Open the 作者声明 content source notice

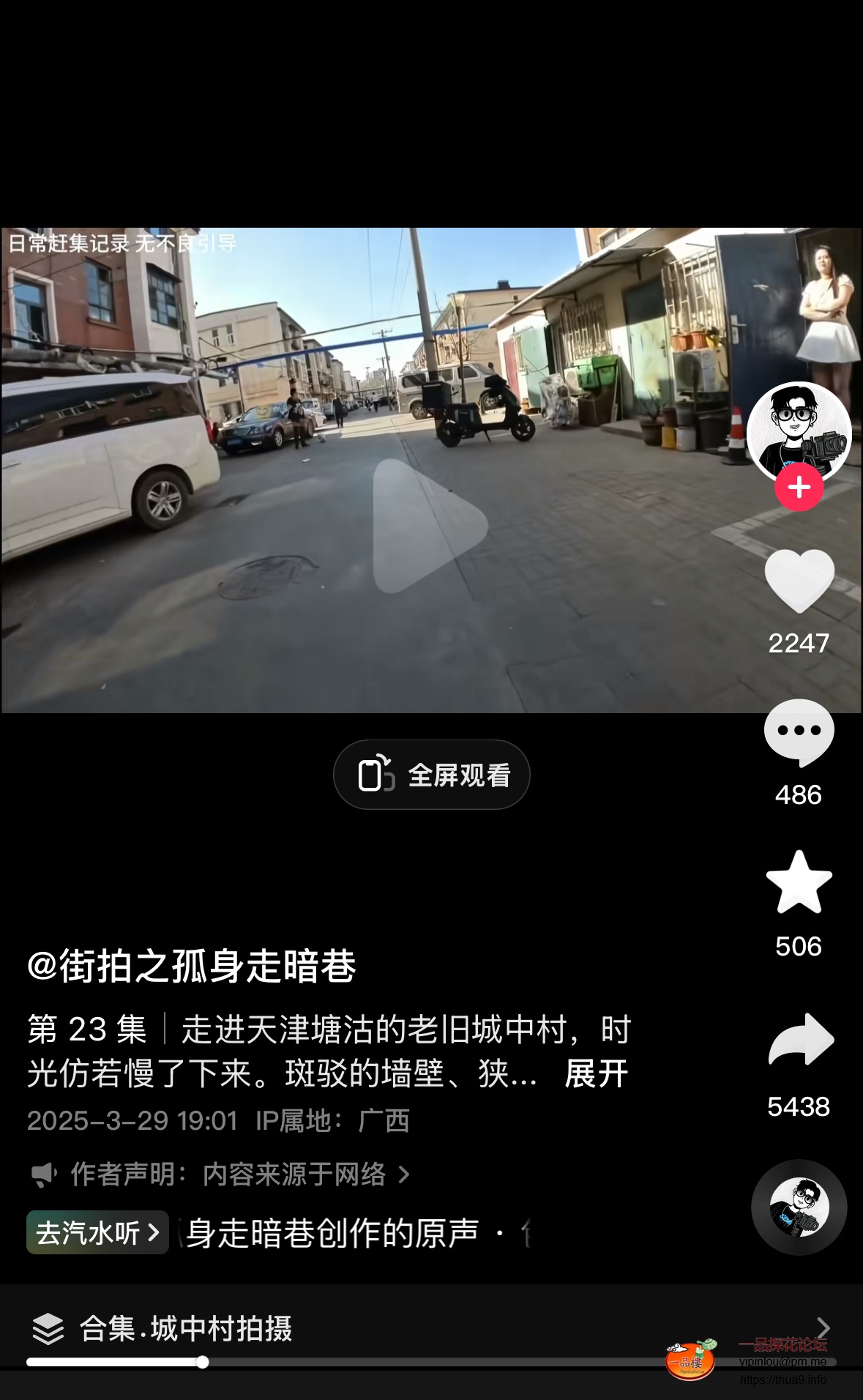[x=221, y=1174]
